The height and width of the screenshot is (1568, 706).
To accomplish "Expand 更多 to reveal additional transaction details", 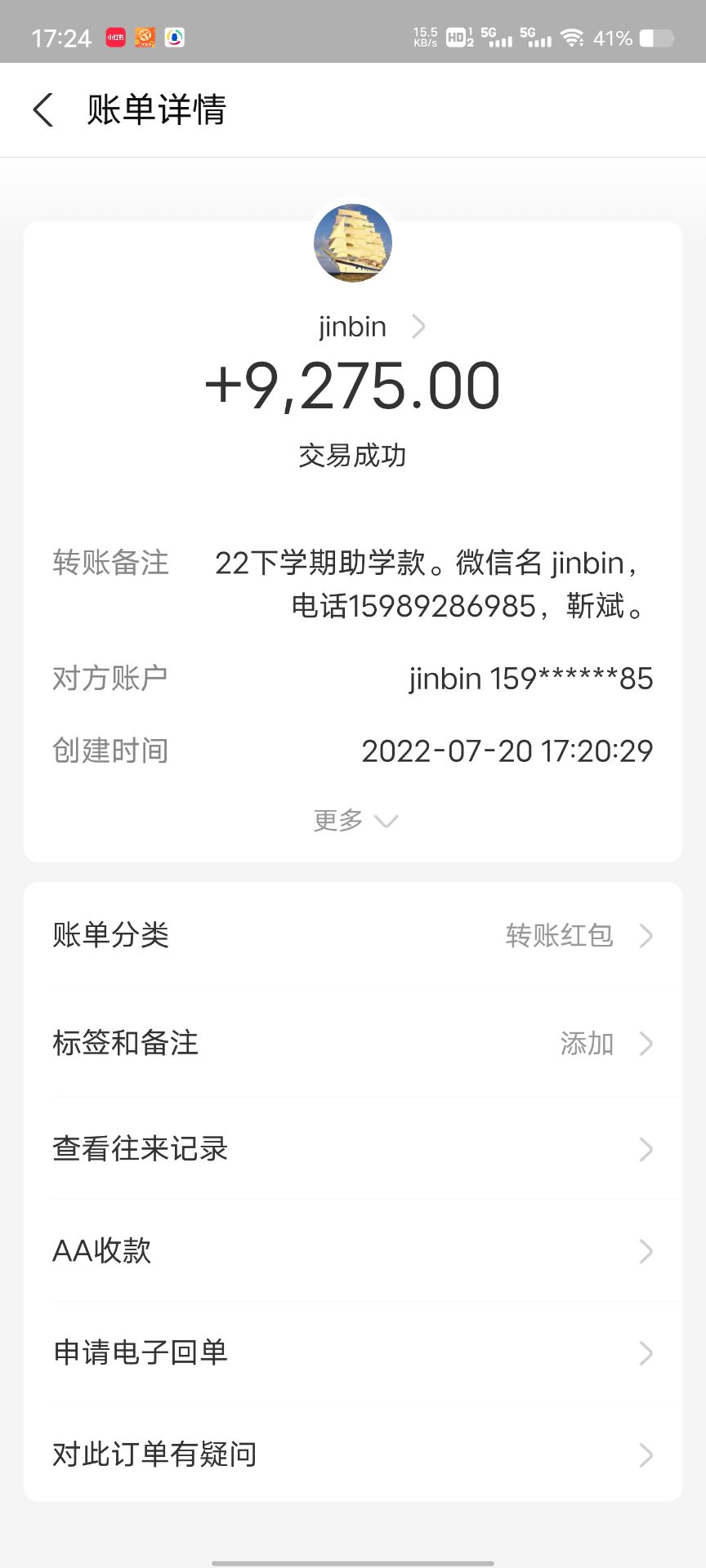I will 353,820.
